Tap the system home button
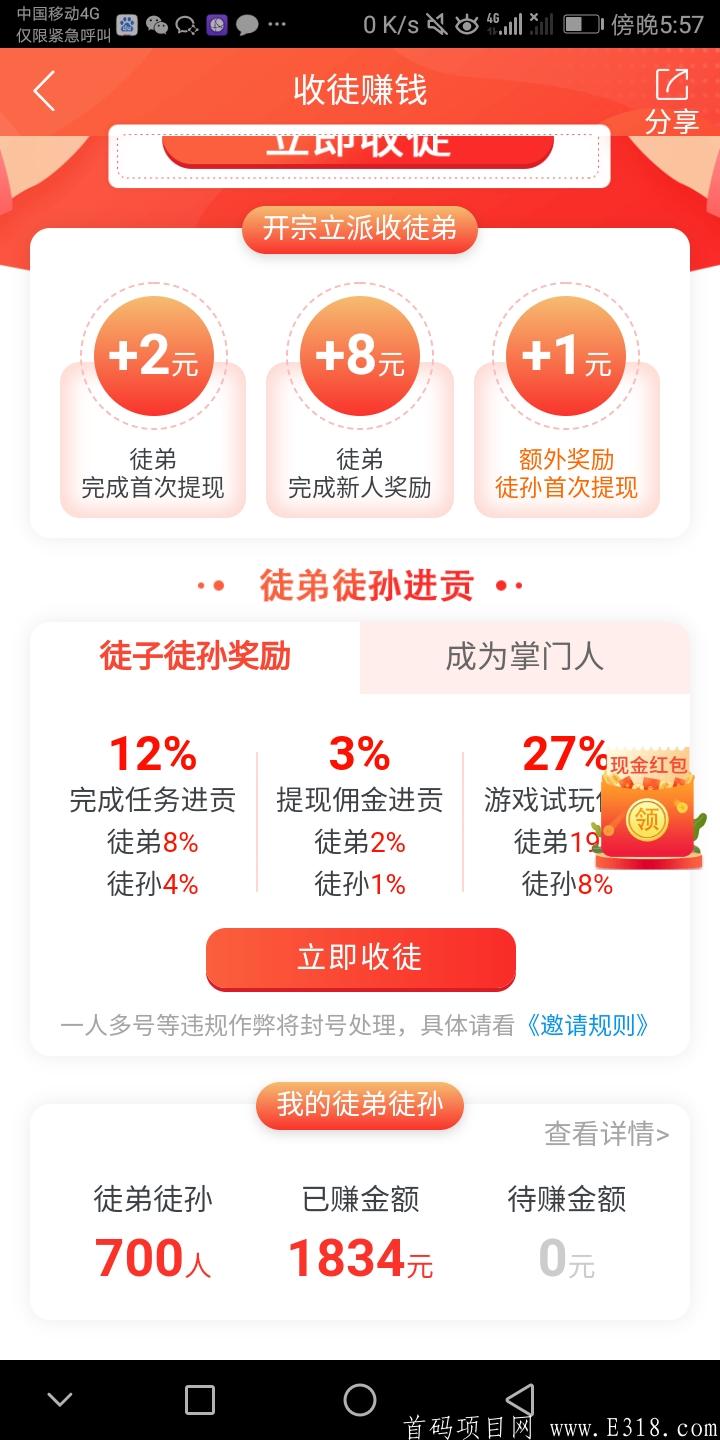The image size is (720, 1440). [360, 1399]
